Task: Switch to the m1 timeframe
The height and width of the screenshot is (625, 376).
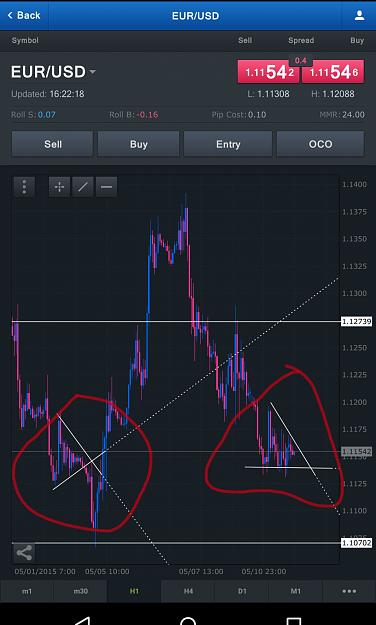Action: point(27,591)
